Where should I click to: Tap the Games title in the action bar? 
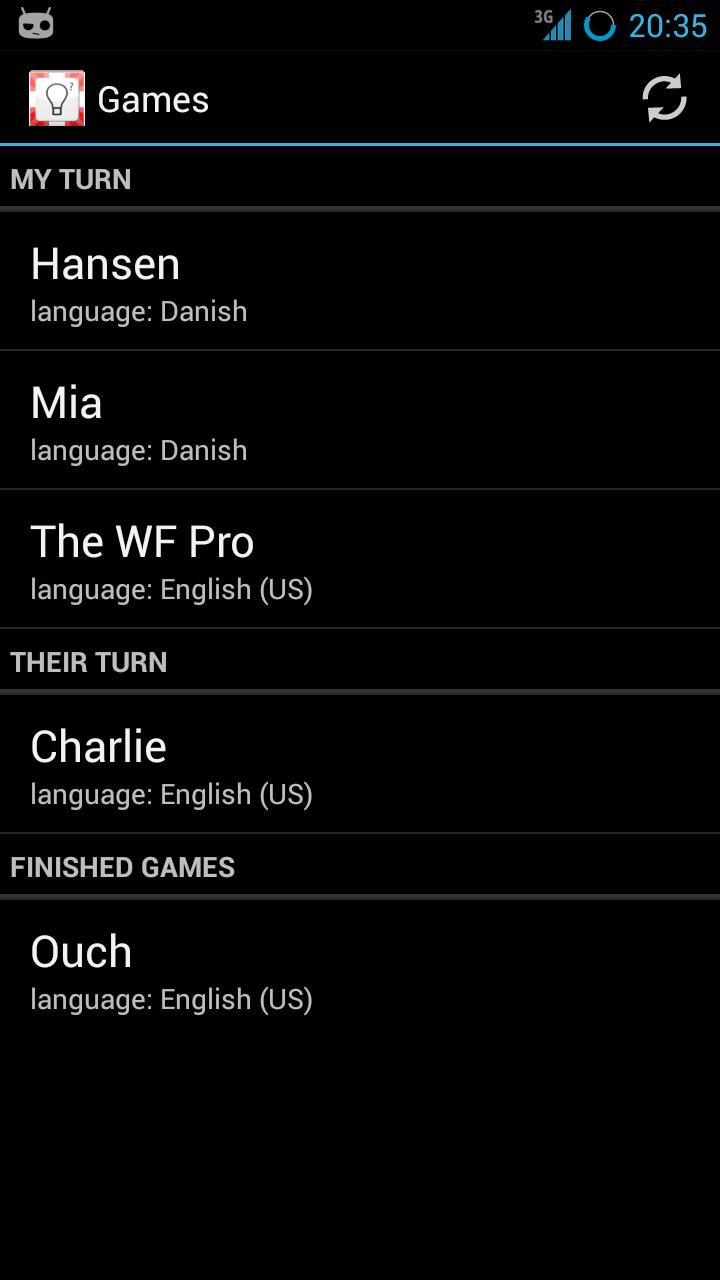point(152,99)
